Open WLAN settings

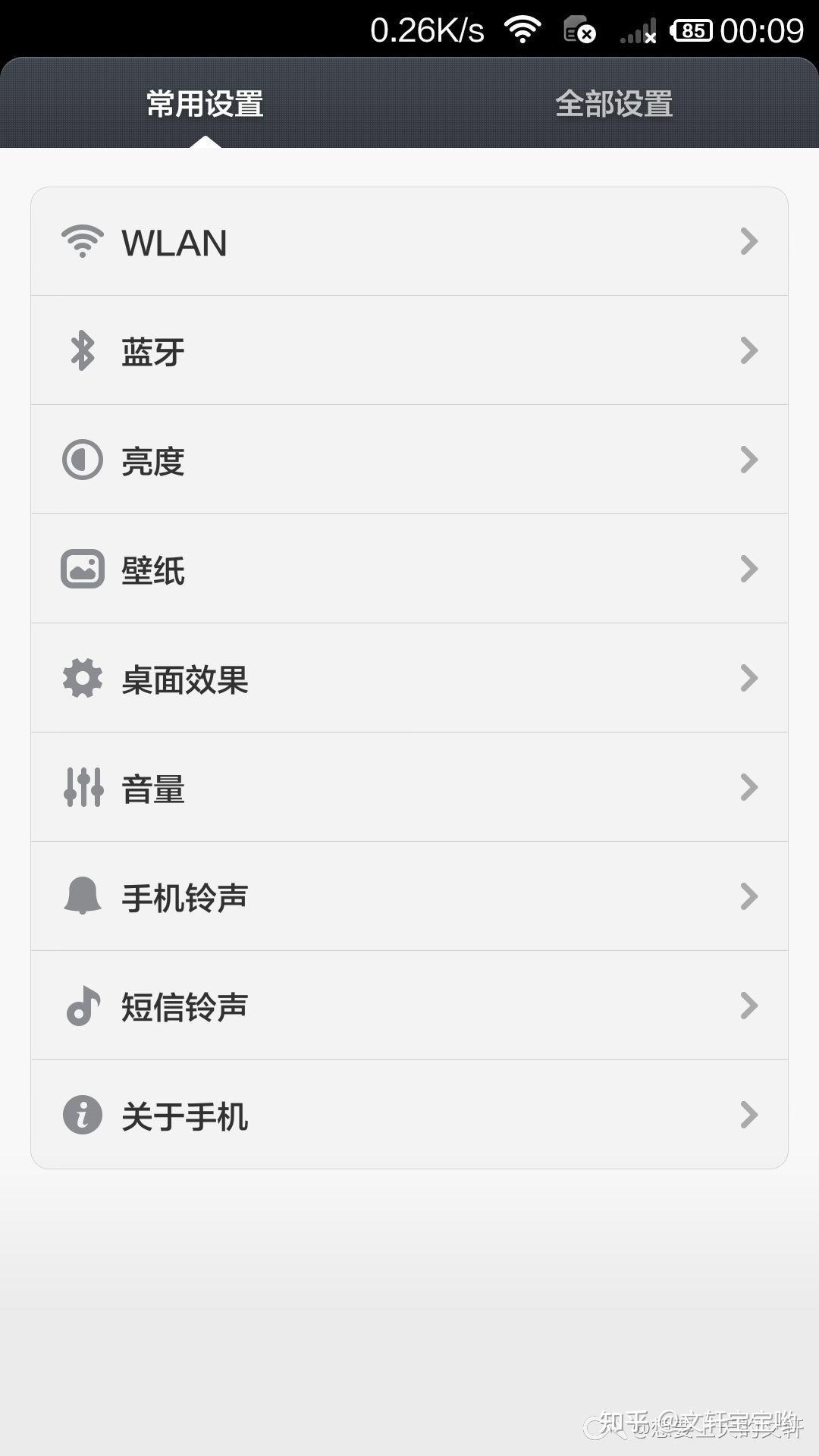click(409, 242)
